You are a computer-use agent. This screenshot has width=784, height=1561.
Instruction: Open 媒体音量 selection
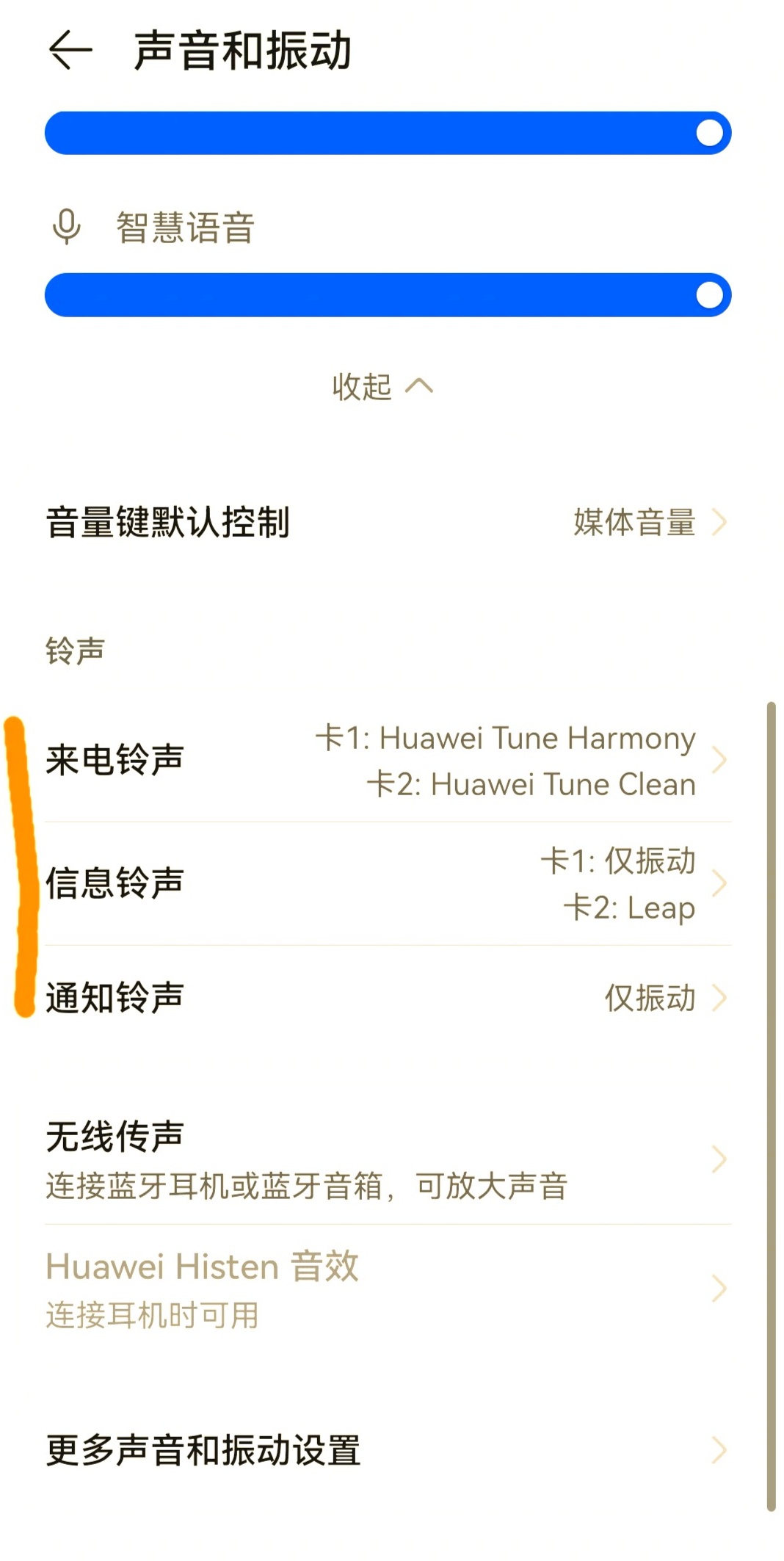pyautogui.click(x=634, y=523)
